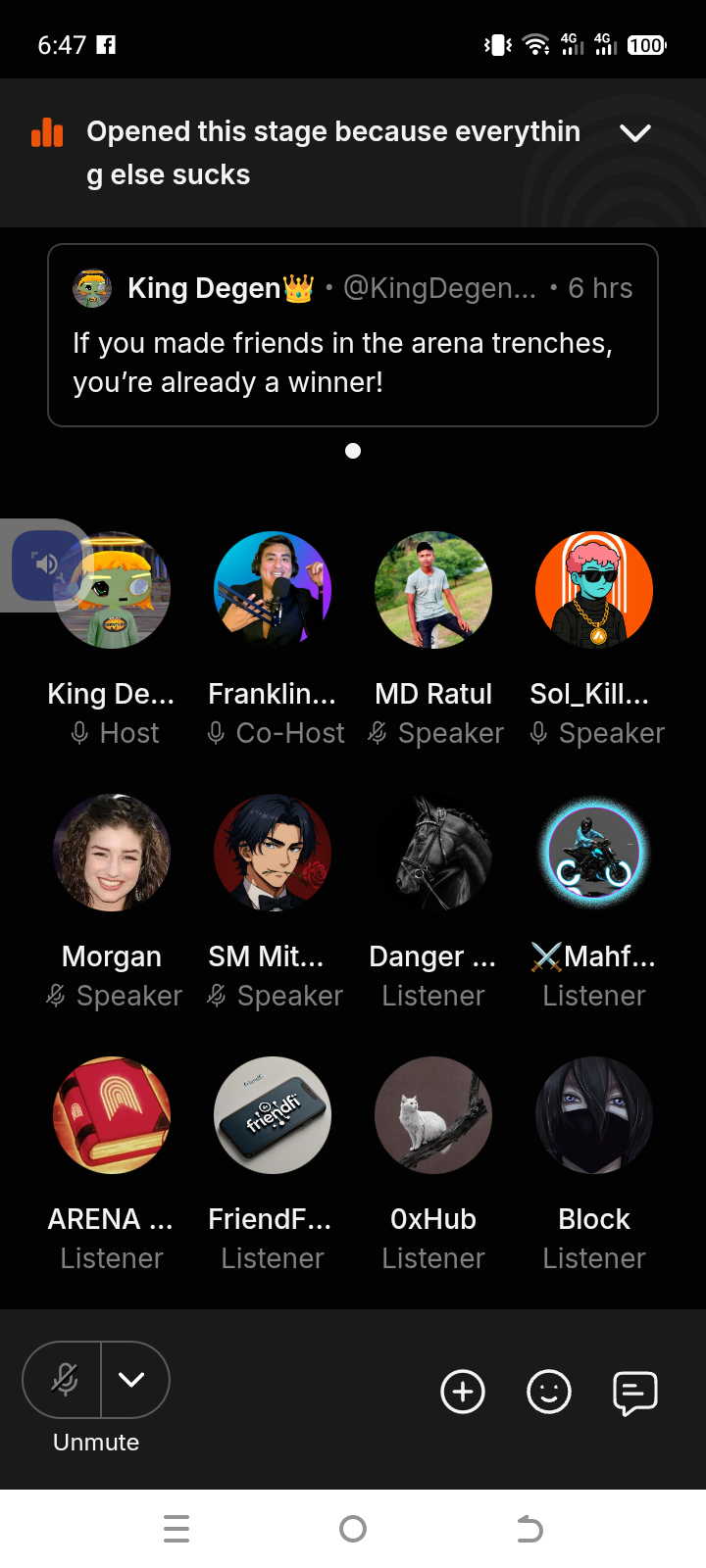This screenshot has width=706, height=1568.
Task: View host King Degen's profile
Action: click(112, 590)
